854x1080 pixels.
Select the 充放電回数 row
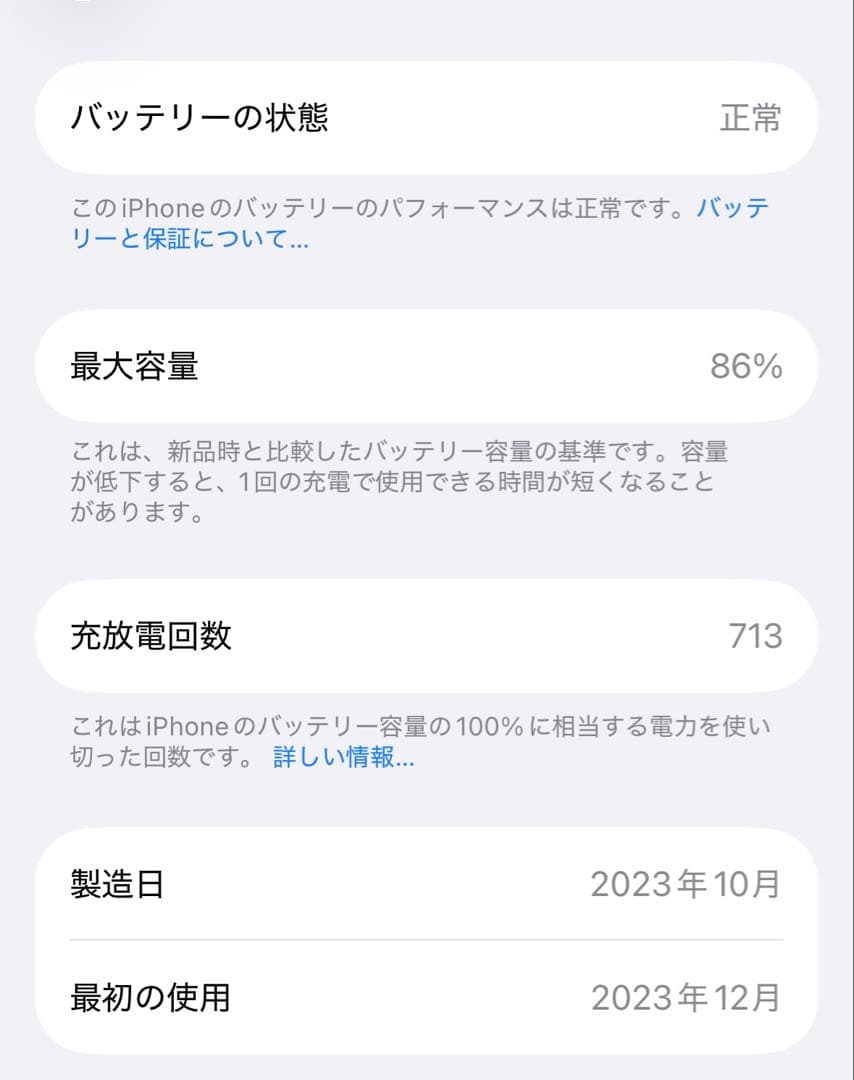[427, 635]
